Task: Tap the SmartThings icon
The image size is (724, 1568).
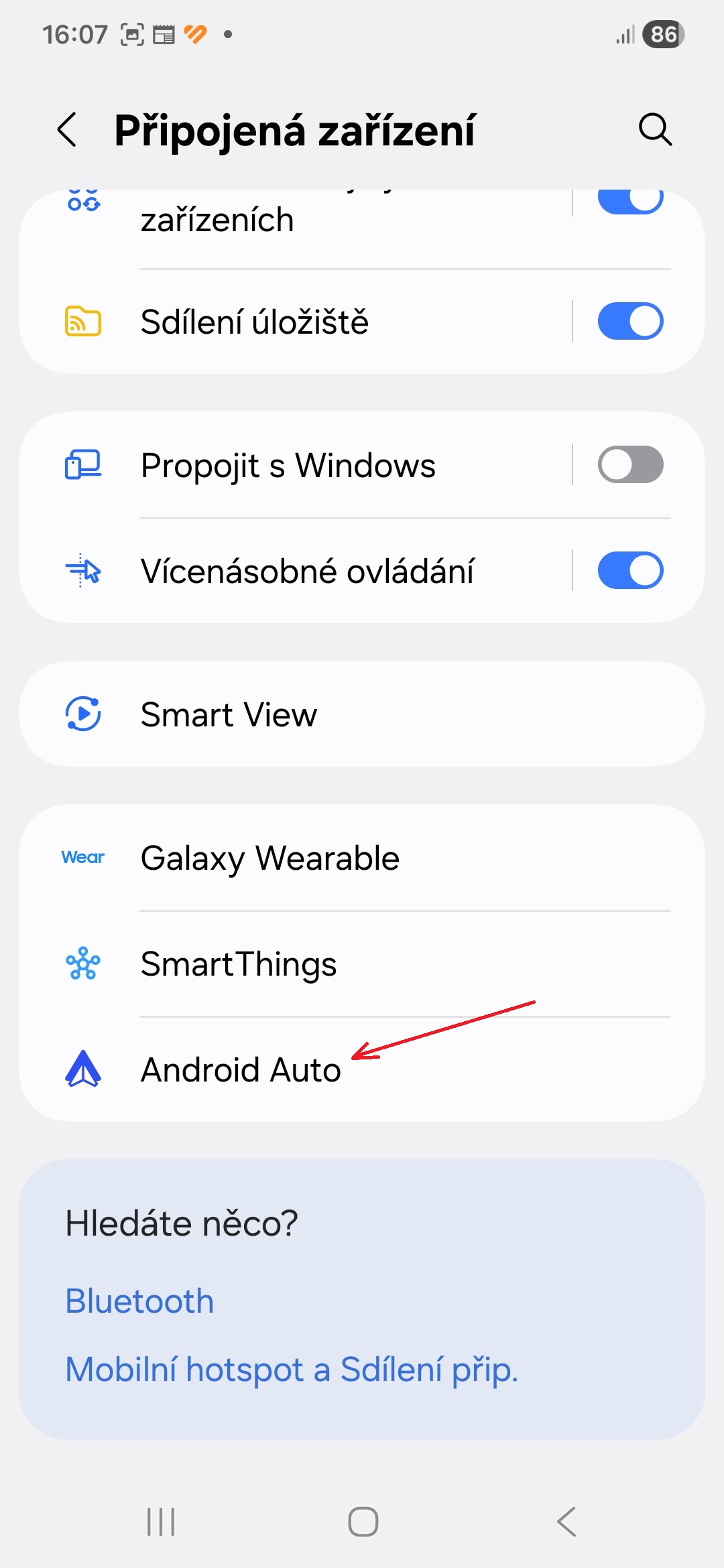Action: coord(82,964)
